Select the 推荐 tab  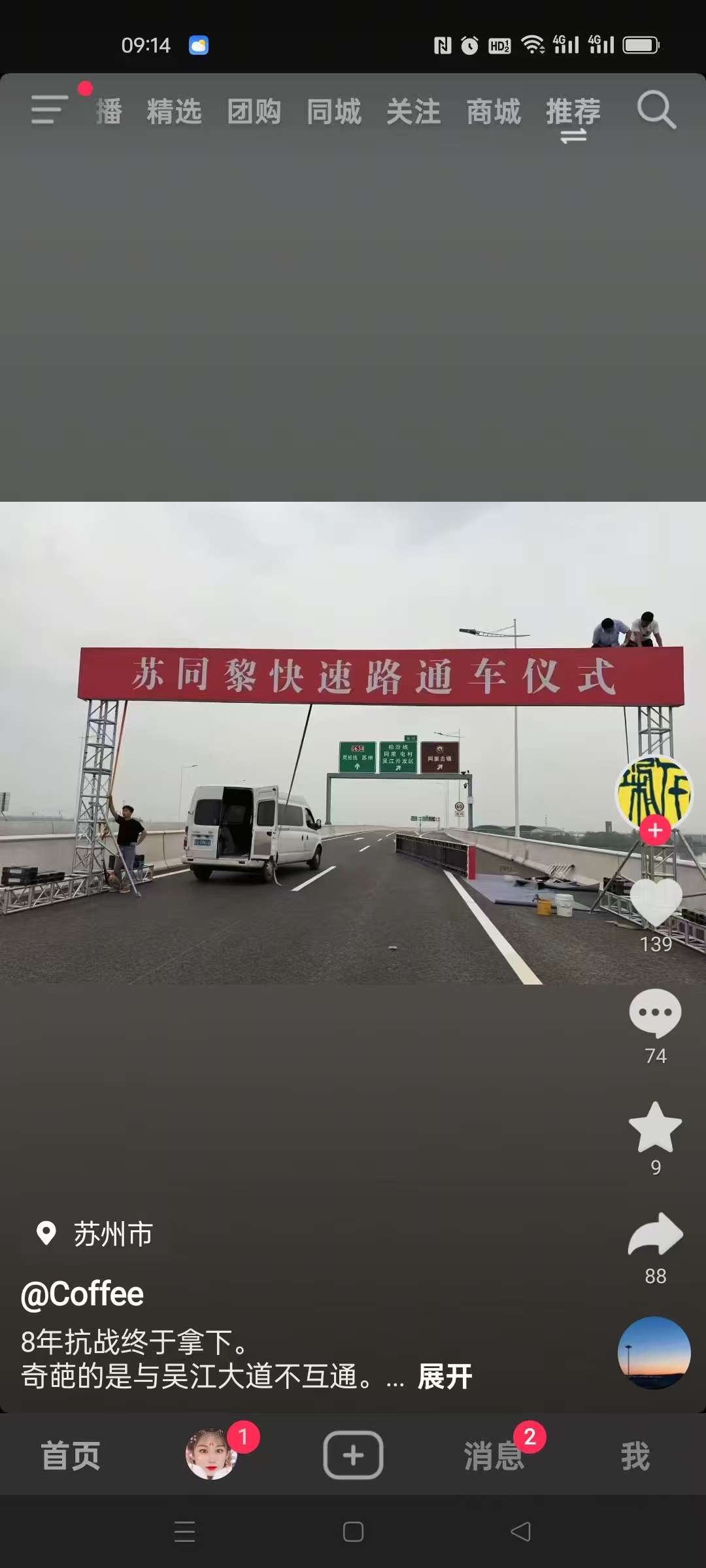[x=573, y=111]
